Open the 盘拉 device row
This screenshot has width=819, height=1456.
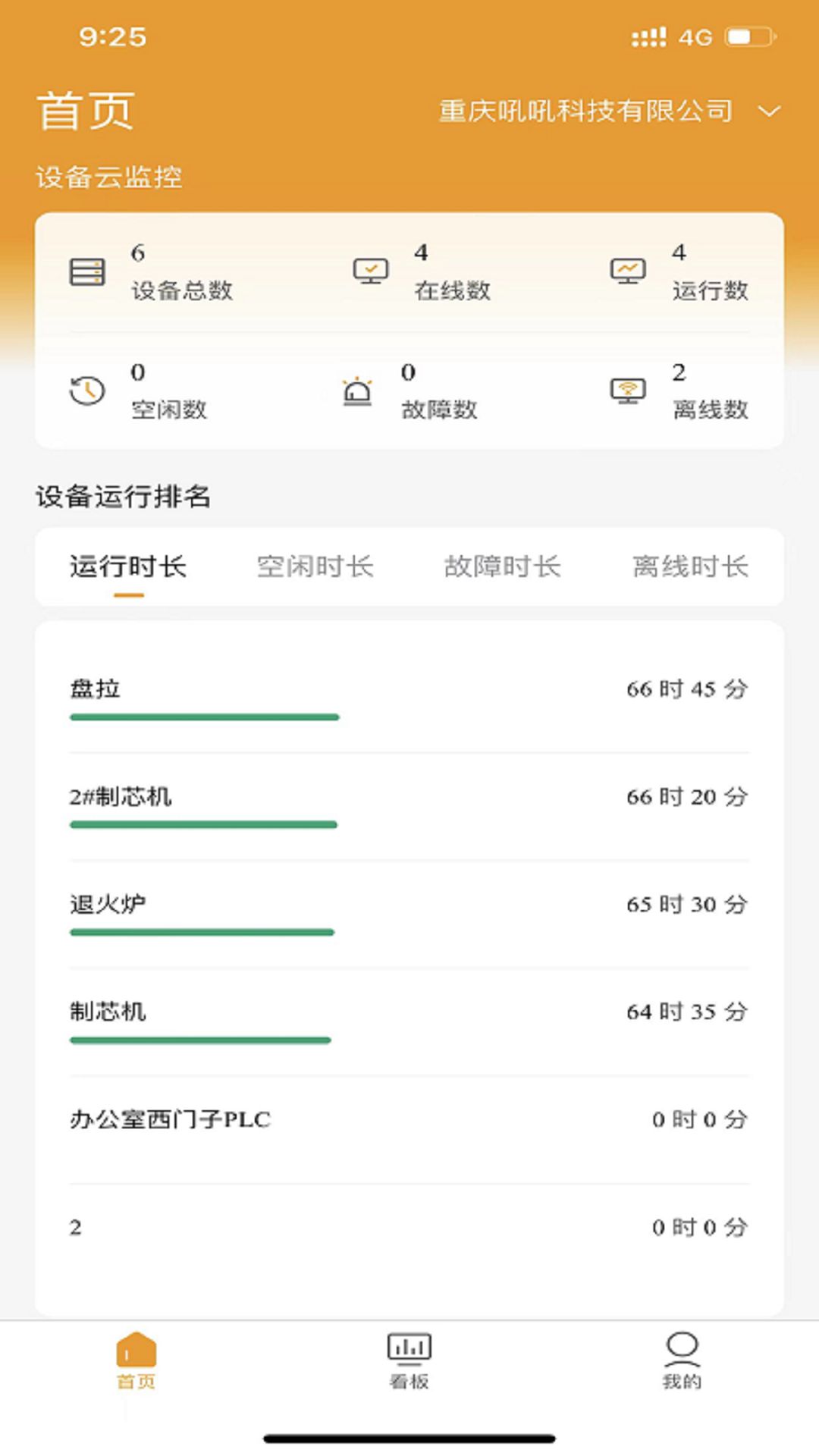[x=409, y=698]
